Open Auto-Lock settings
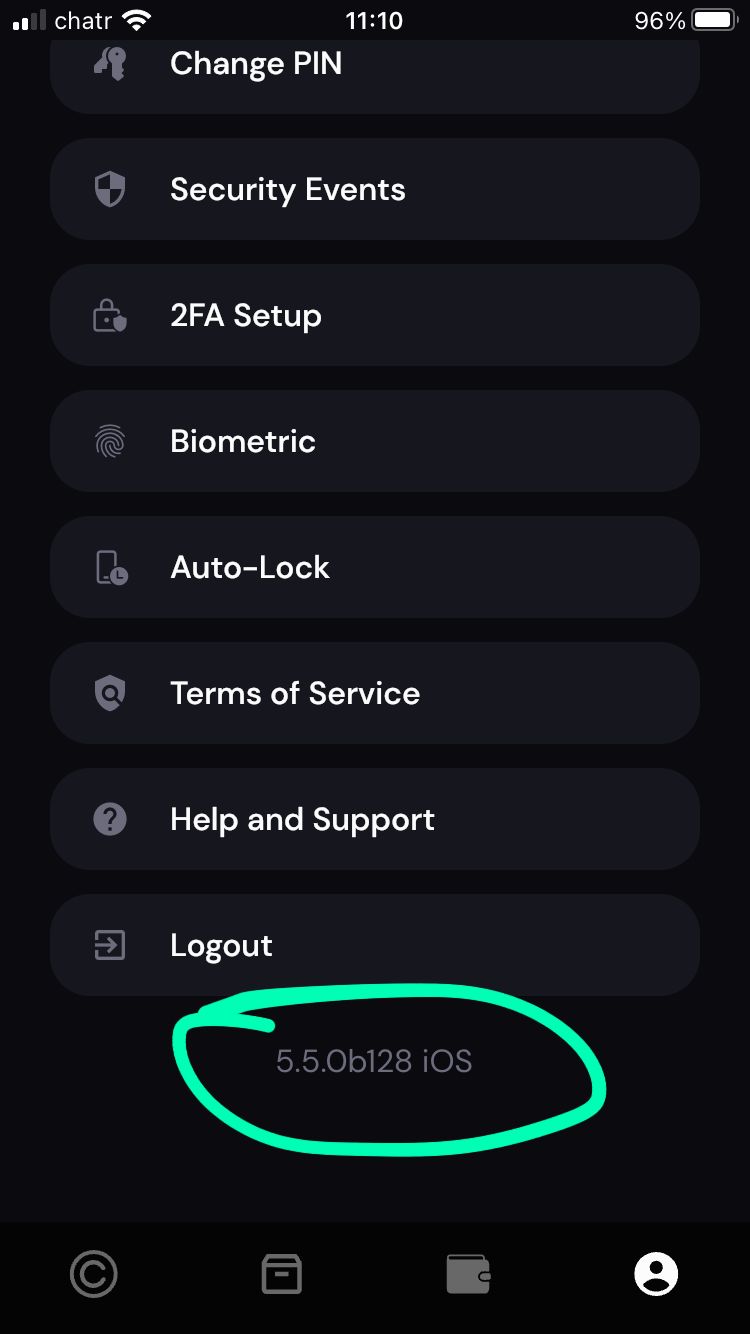 (x=374, y=567)
